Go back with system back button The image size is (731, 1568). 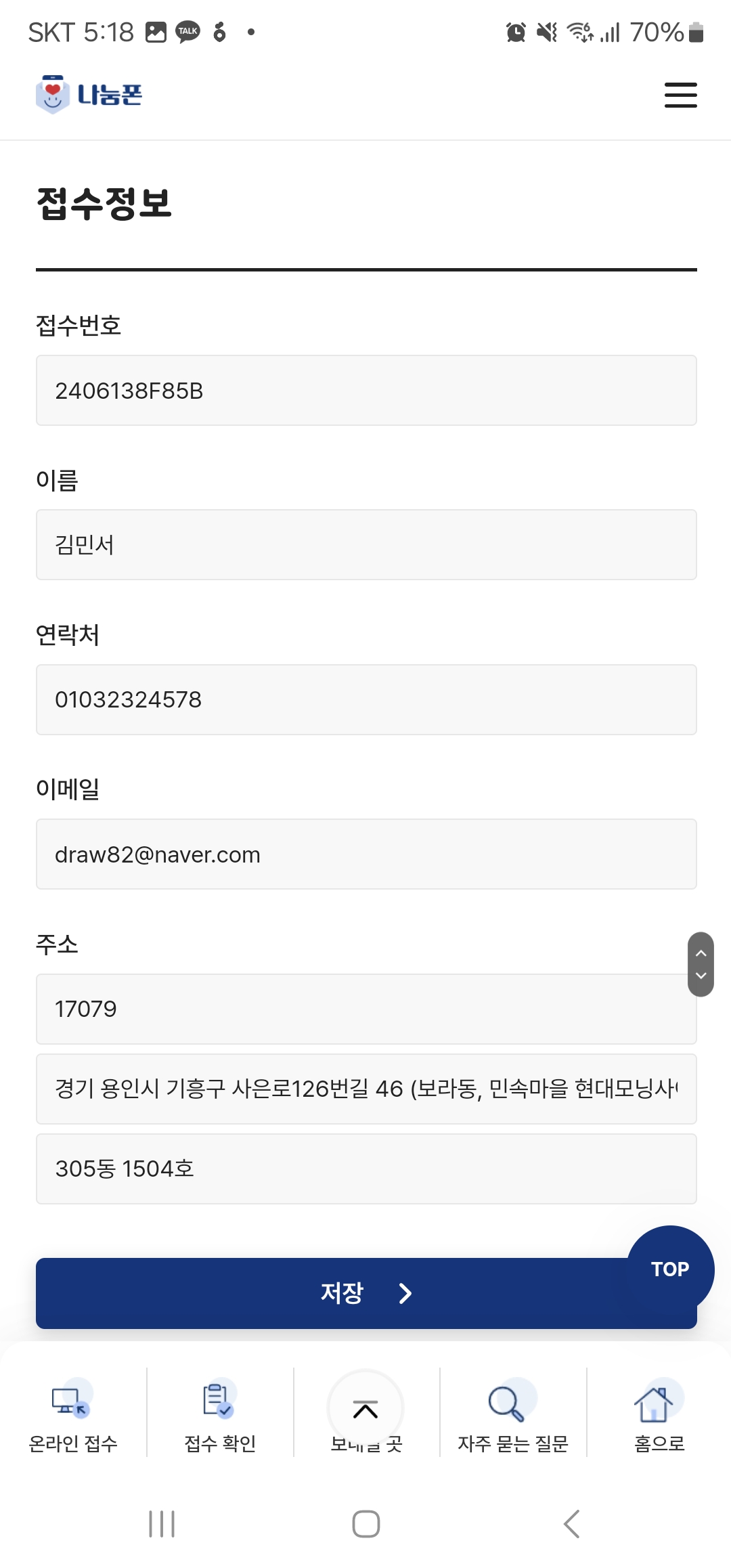(x=571, y=1524)
